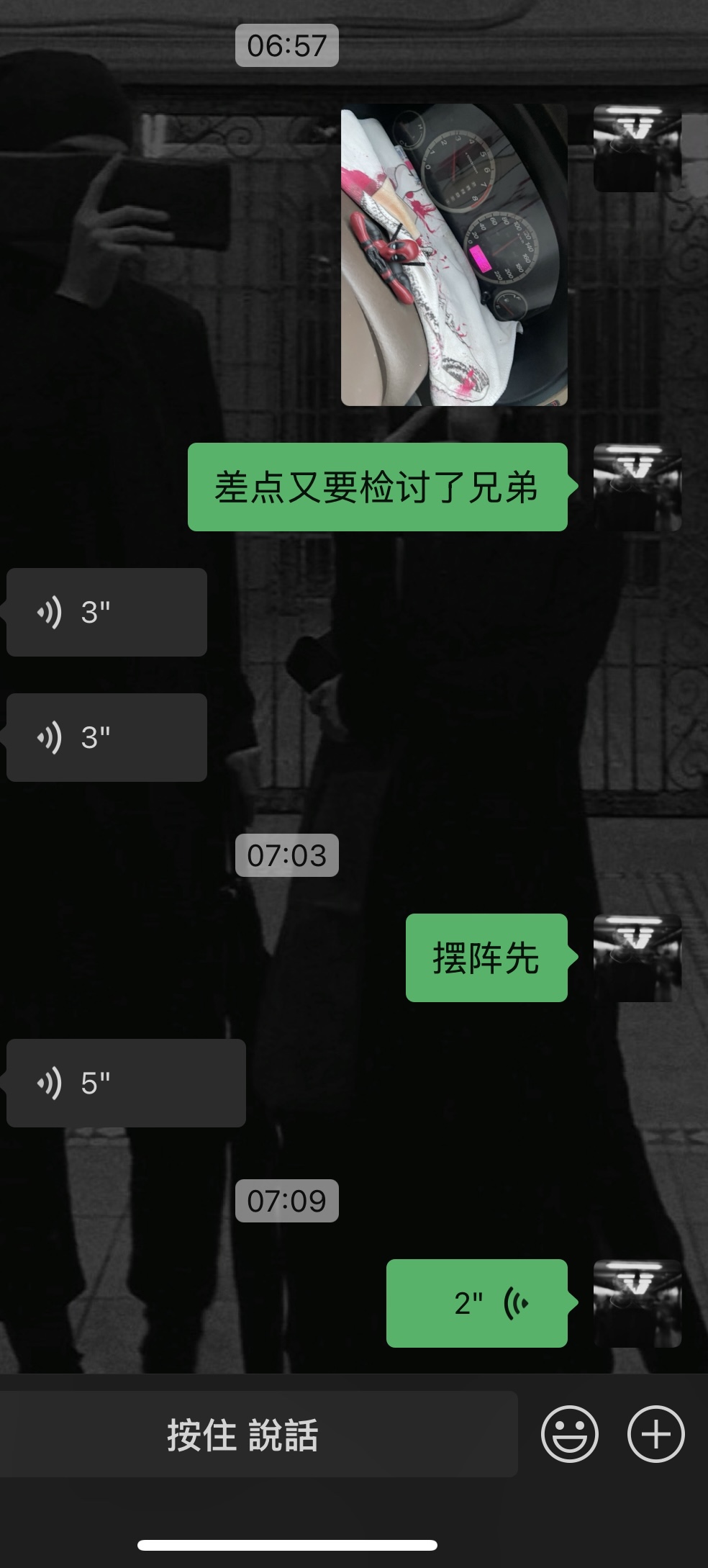This screenshot has width=708, height=1568.
Task: Open the plus attachments menu
Action: 656,1434
